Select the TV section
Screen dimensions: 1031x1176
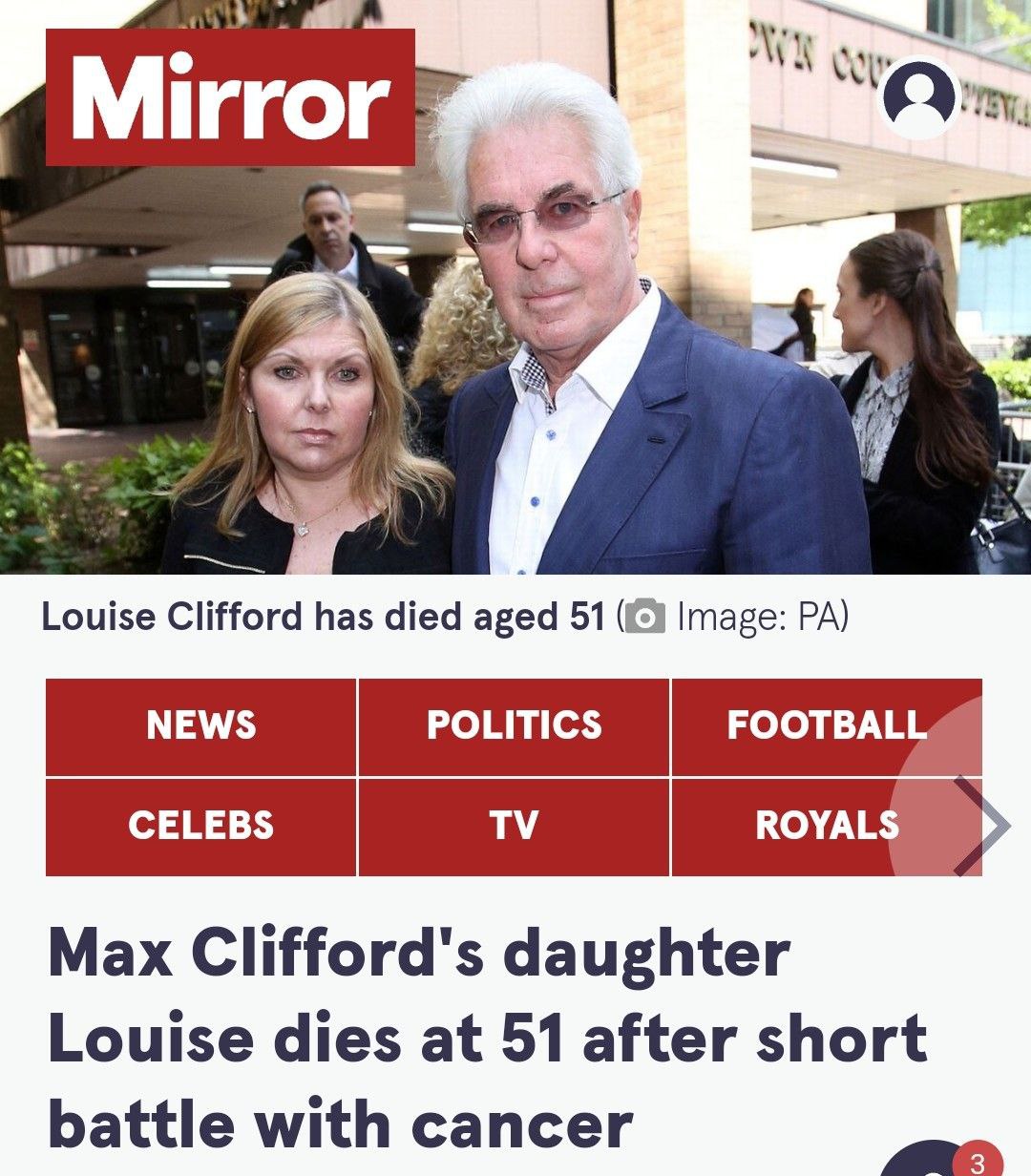pyautogui.click(x=514, y=826)
